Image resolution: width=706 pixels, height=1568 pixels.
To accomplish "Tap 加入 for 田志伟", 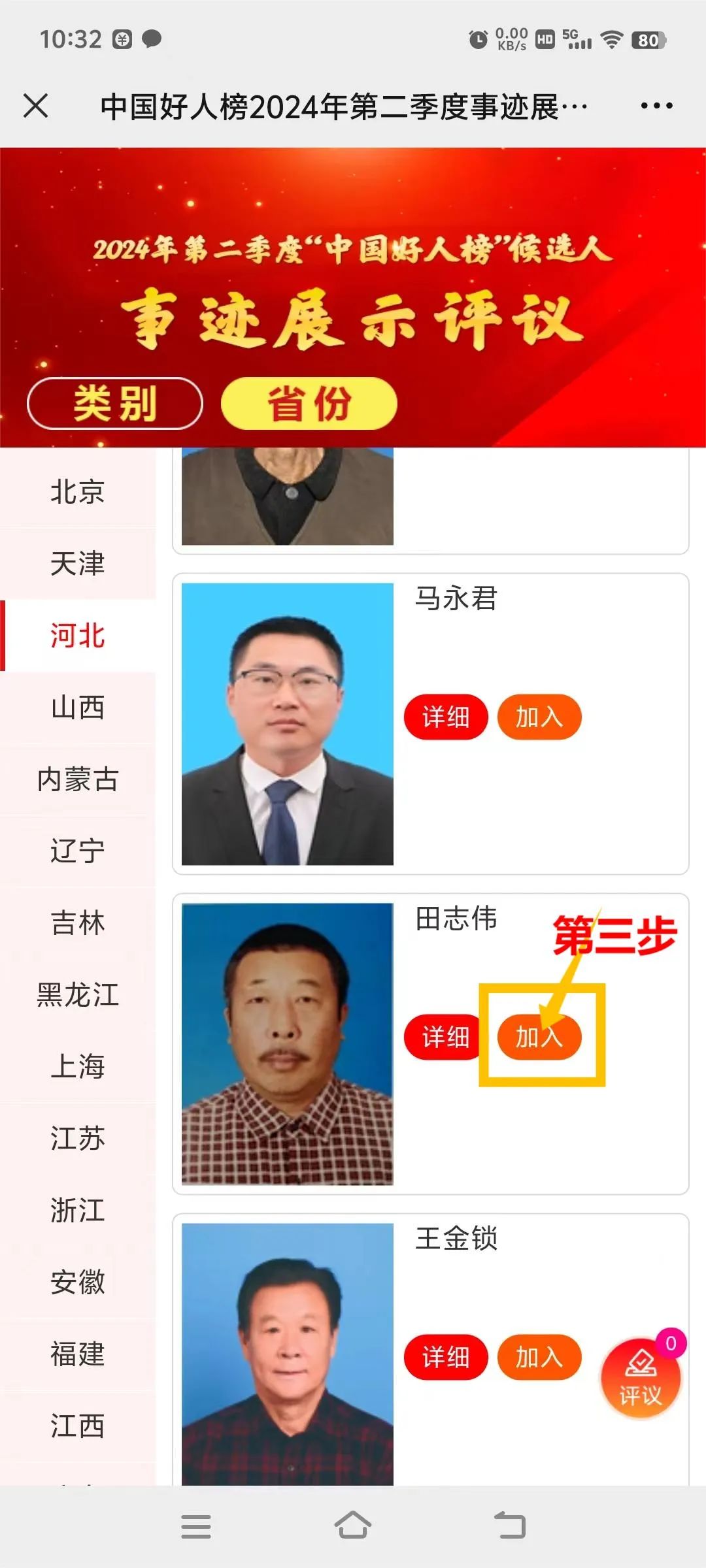I will (539, 1037).
